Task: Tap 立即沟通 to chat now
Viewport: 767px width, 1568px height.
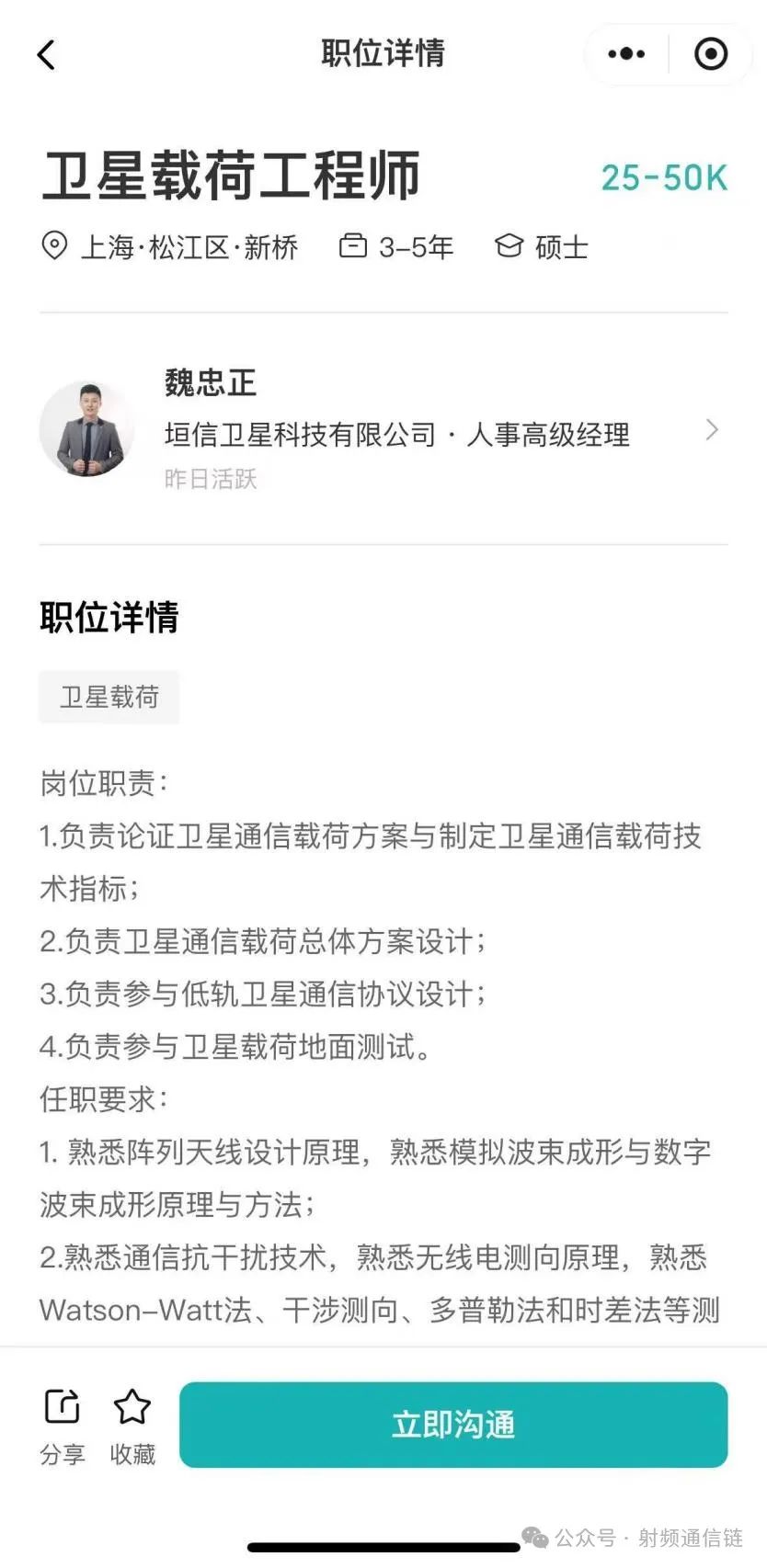Action: tap(453, 1425)
